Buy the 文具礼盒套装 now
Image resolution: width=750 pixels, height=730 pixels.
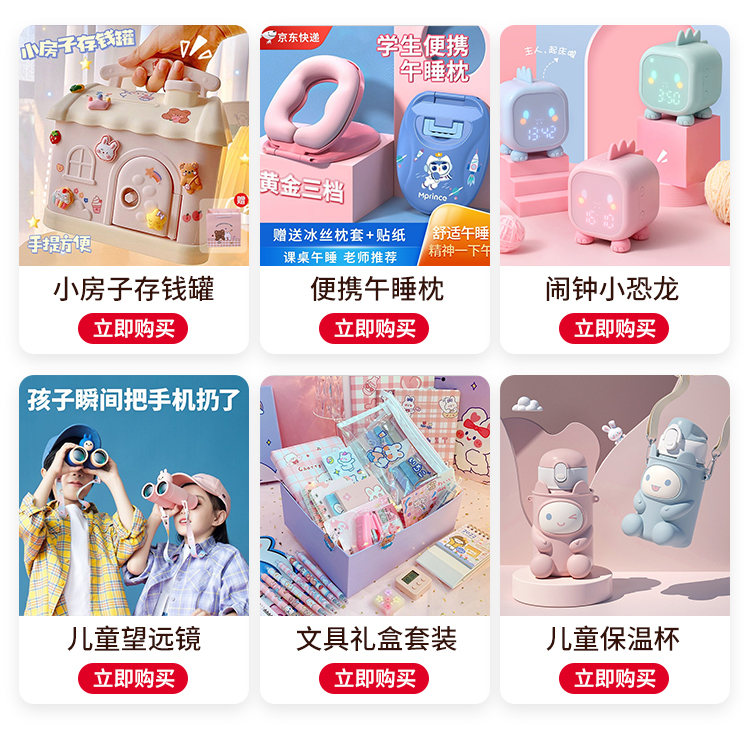pyautogui.click(x=374, y=678)
